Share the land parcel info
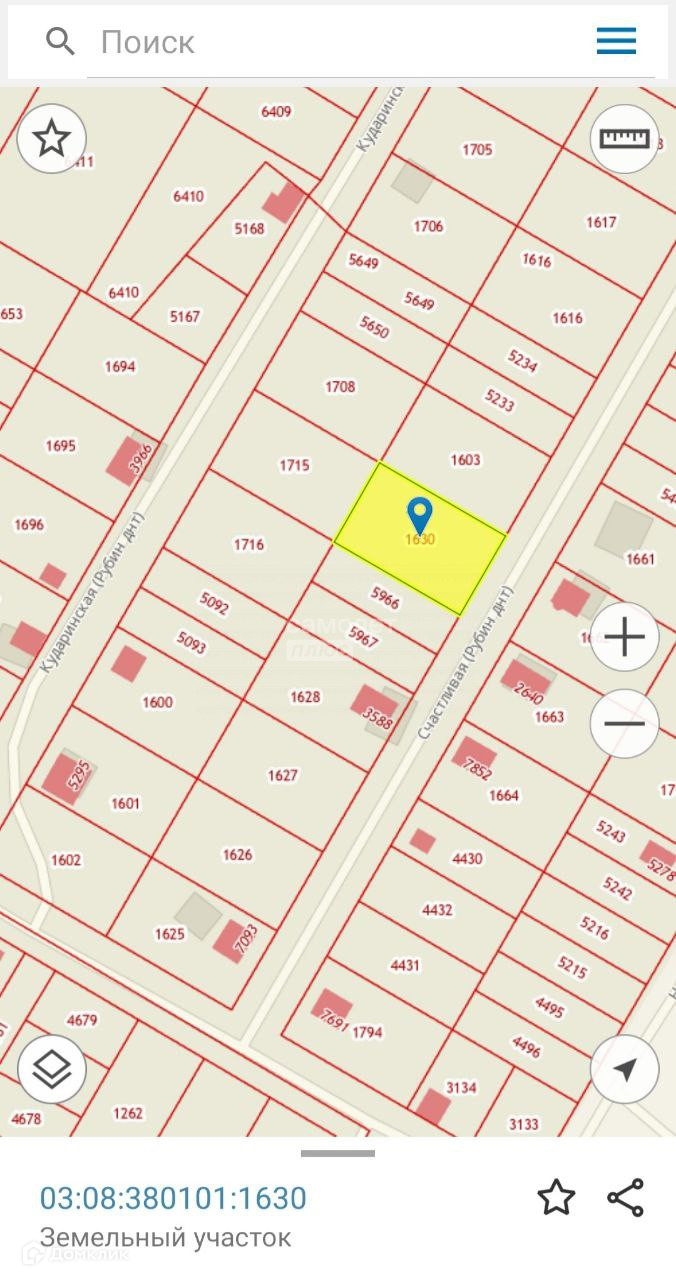The image size is (676, 1280). [x=625, y=1197]
